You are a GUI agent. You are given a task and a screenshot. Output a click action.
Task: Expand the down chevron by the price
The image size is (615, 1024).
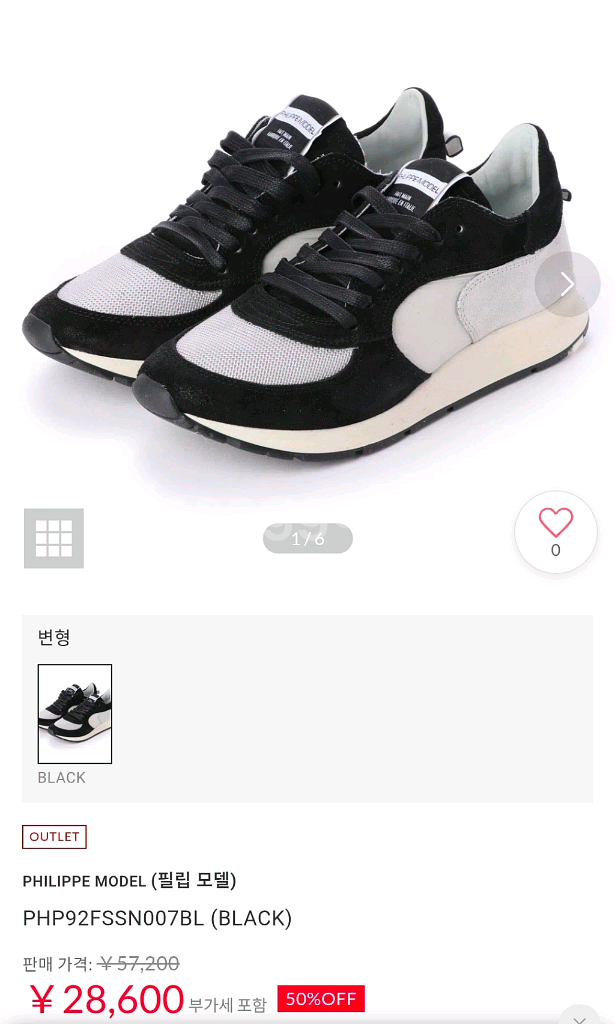(x=579, y=1015)
